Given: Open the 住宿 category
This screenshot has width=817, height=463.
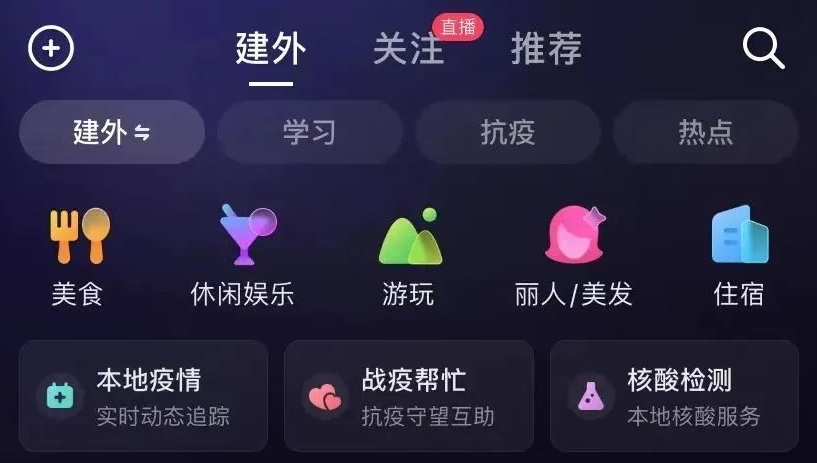Looking at the screenshot, I should tap(739, 255).
